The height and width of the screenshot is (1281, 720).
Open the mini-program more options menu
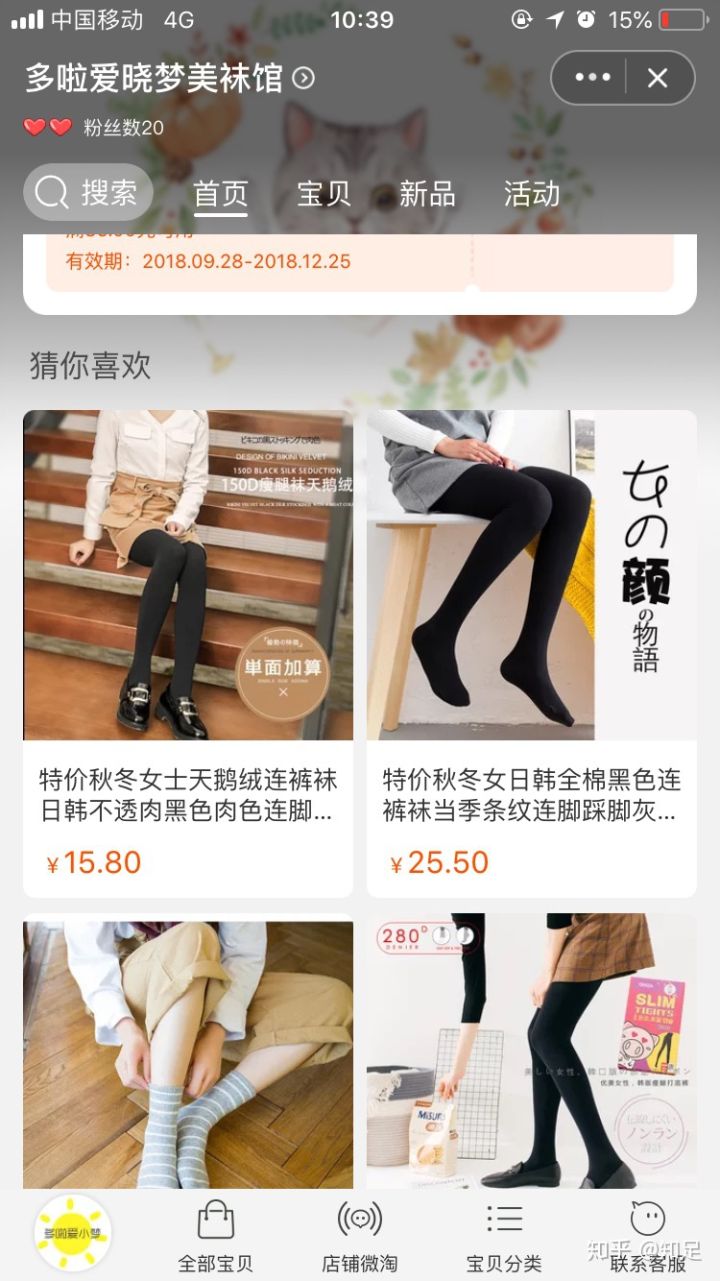coord(592,78)
